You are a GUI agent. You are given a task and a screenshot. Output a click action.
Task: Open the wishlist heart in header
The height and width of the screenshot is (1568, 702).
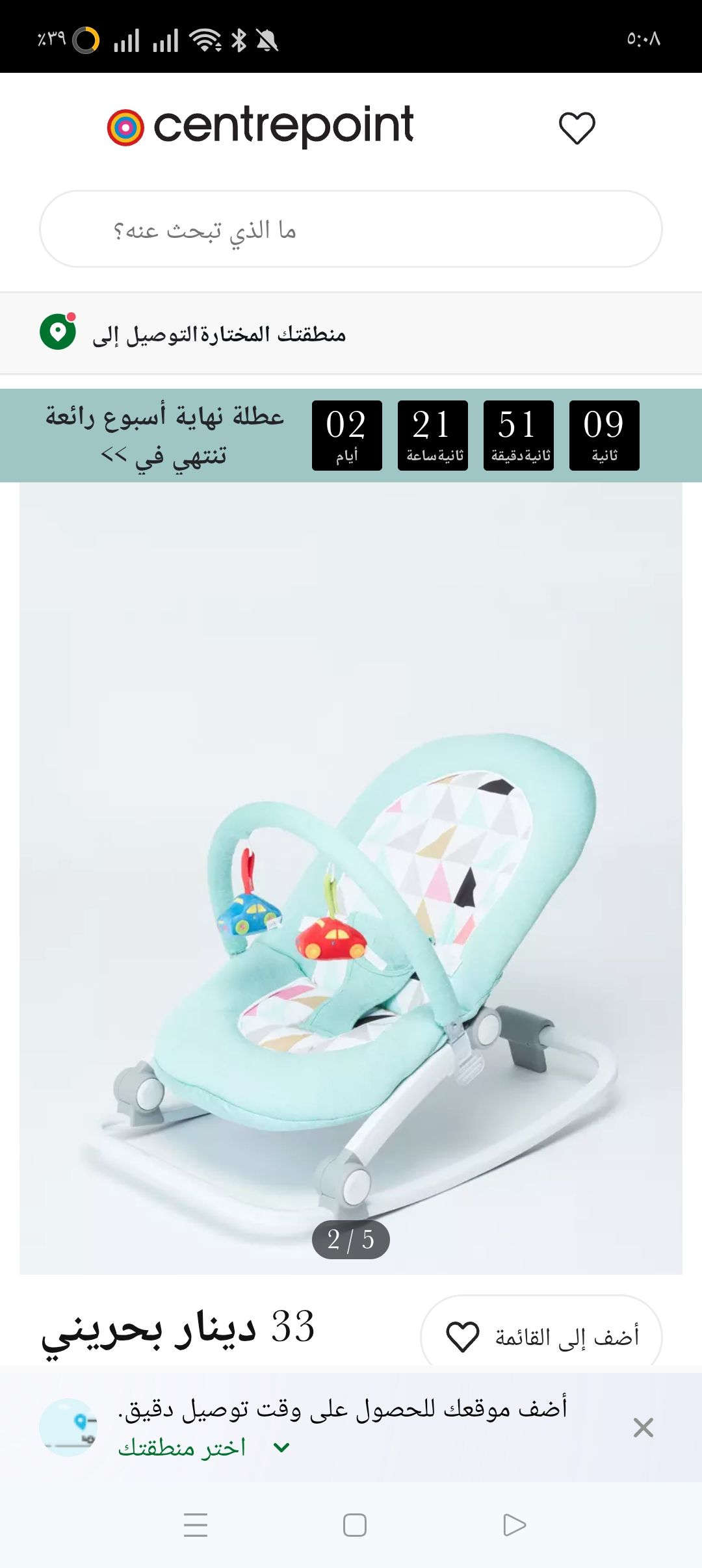coord(577,128)
